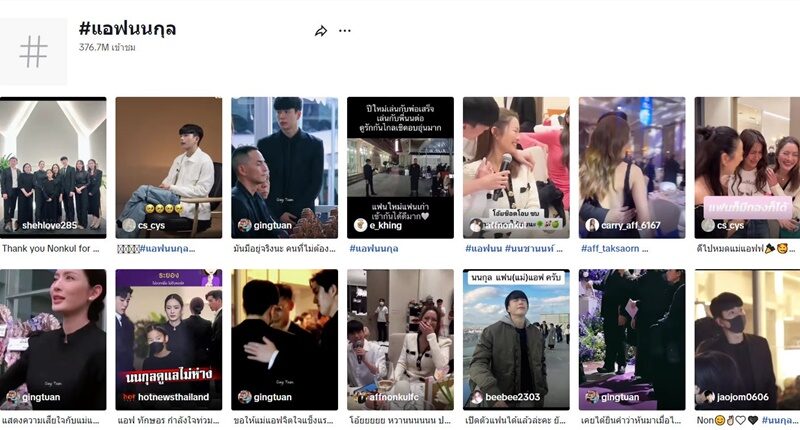
Task: Play beebee2303's video
Action: (x=516, y=338)
